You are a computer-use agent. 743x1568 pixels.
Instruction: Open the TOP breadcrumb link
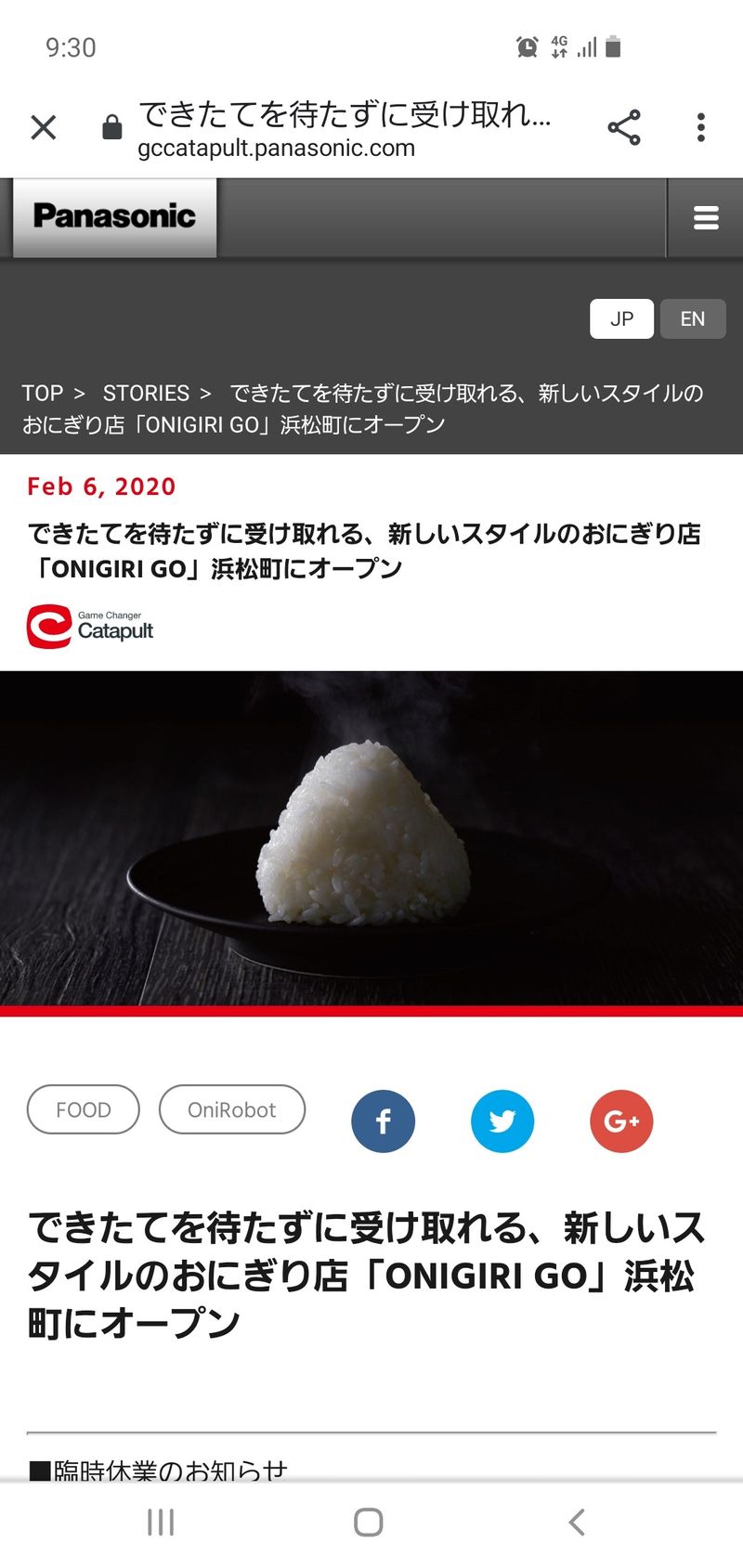(43, 393)
